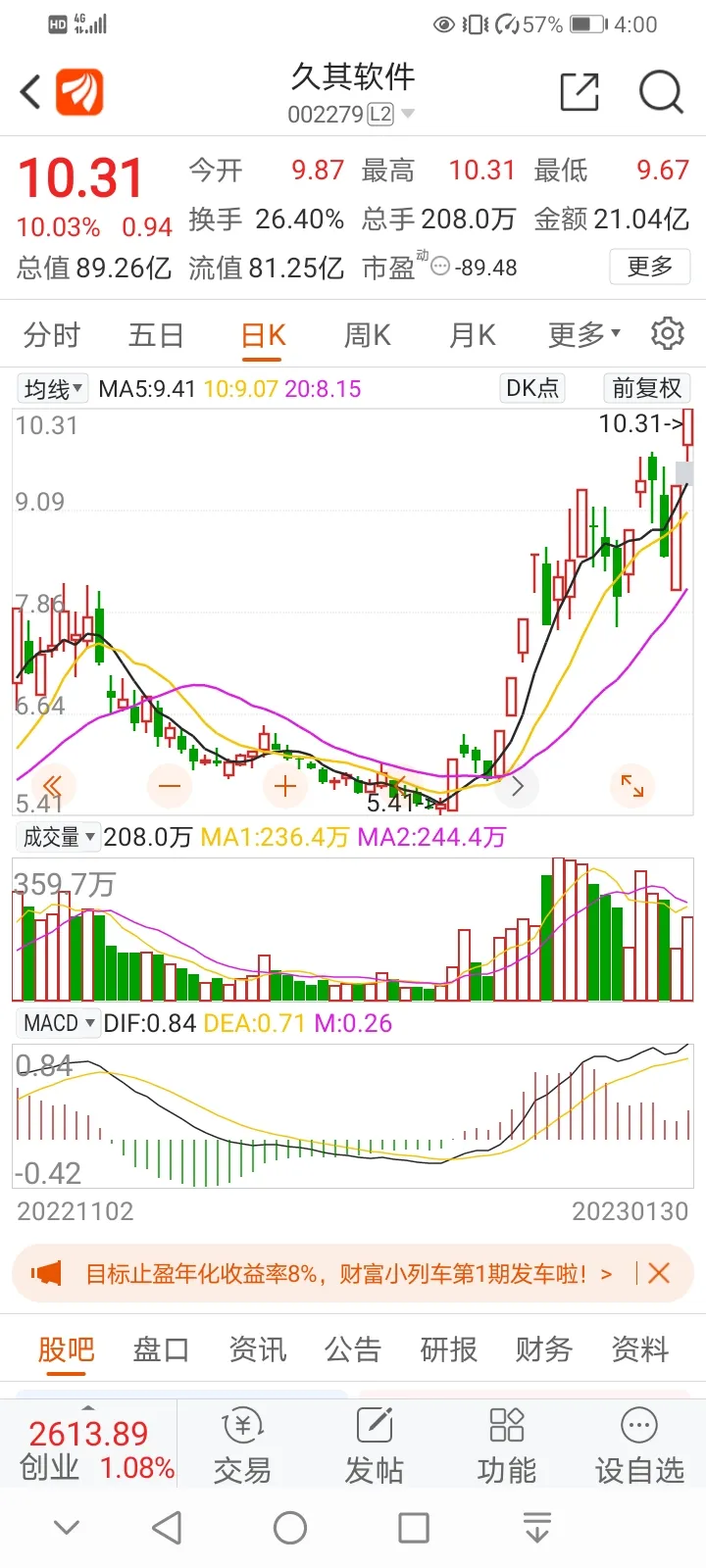Screen dimensions: 706x1568
Task: Switch to the 资讯 tab
Action: click(x=257, y=1349)
